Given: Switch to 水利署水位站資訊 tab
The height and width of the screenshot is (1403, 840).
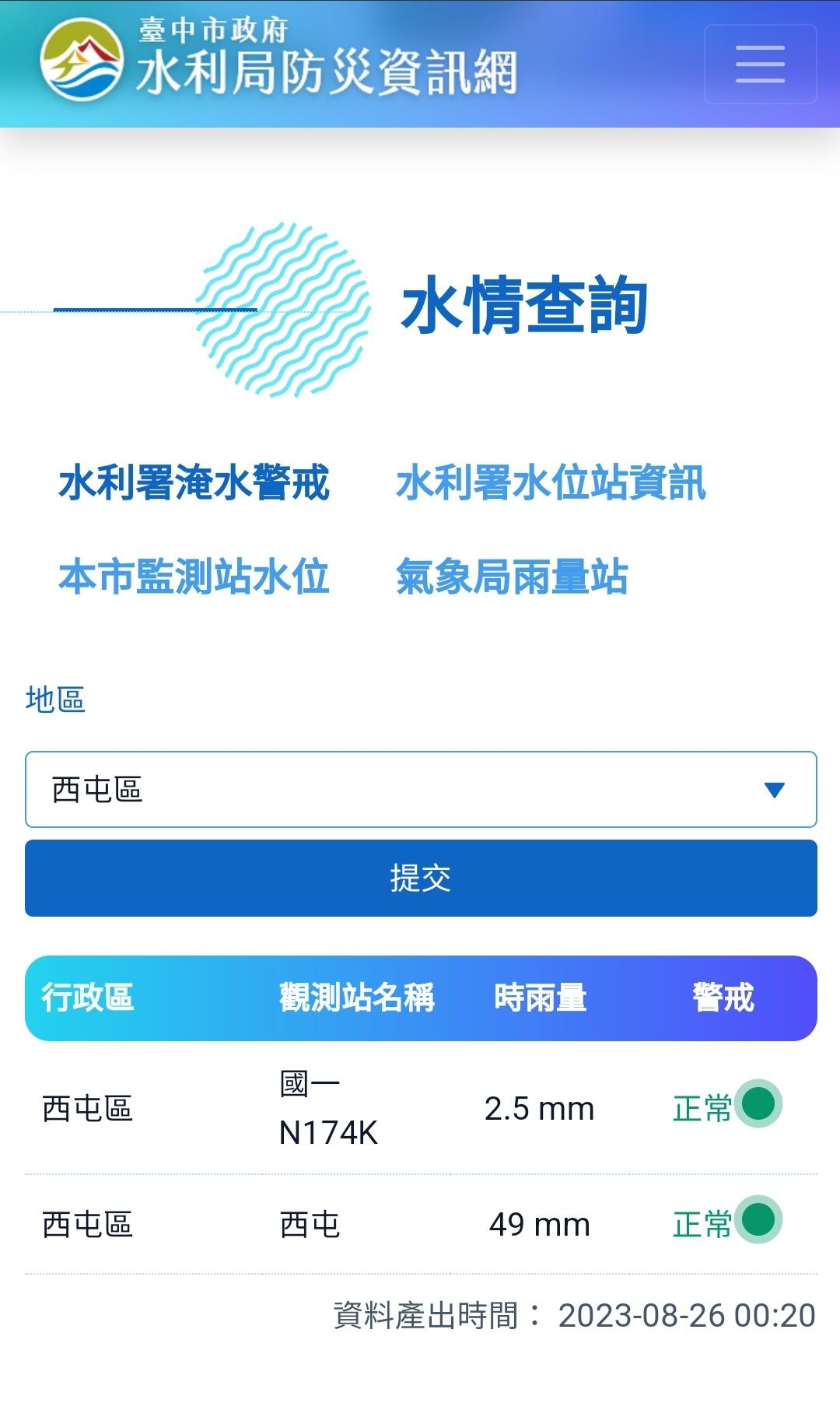Looking at the screenshot, I should [x=551, y=482].
